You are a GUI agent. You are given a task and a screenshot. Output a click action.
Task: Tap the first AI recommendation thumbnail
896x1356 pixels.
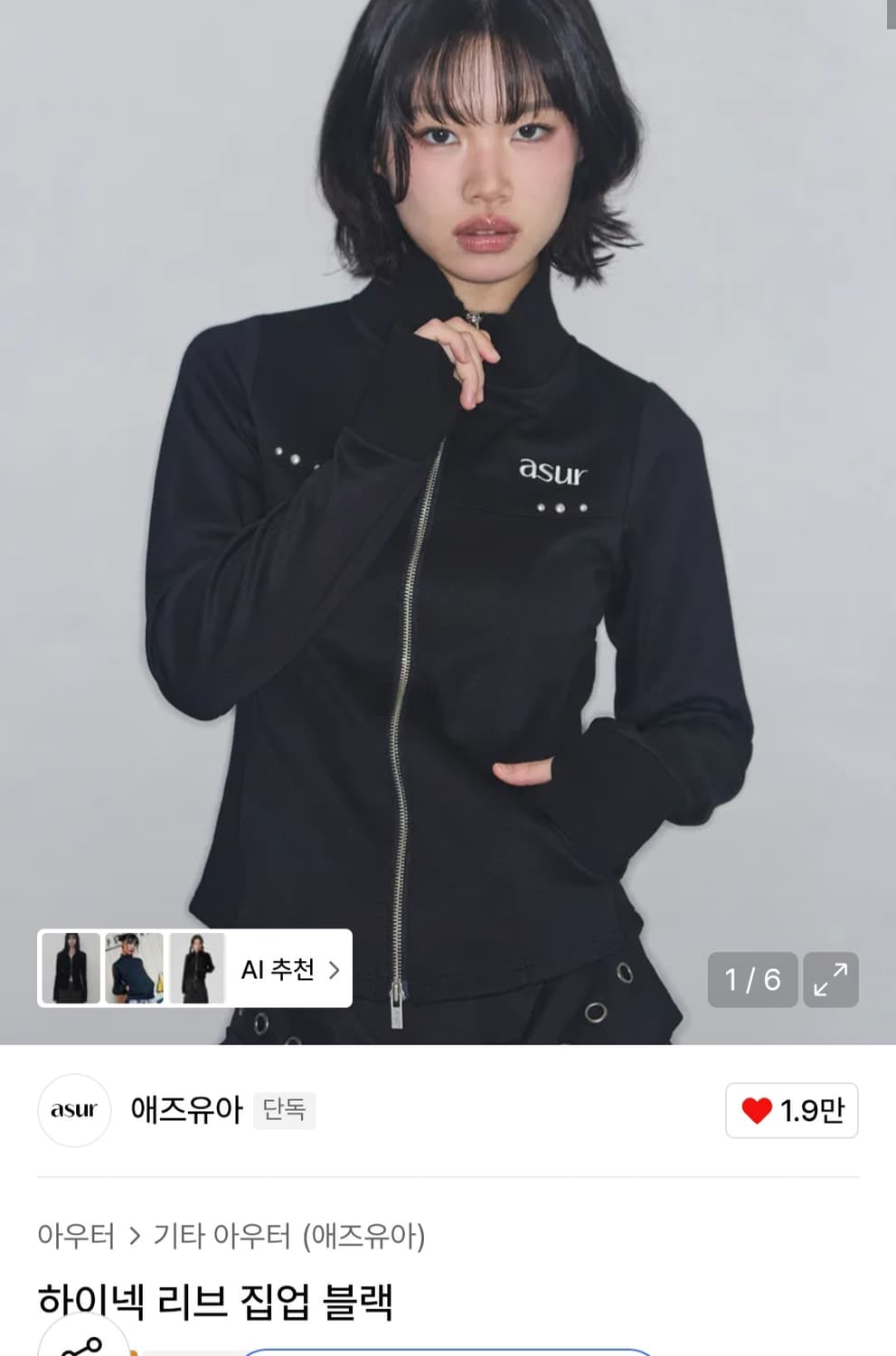(72, 969)
